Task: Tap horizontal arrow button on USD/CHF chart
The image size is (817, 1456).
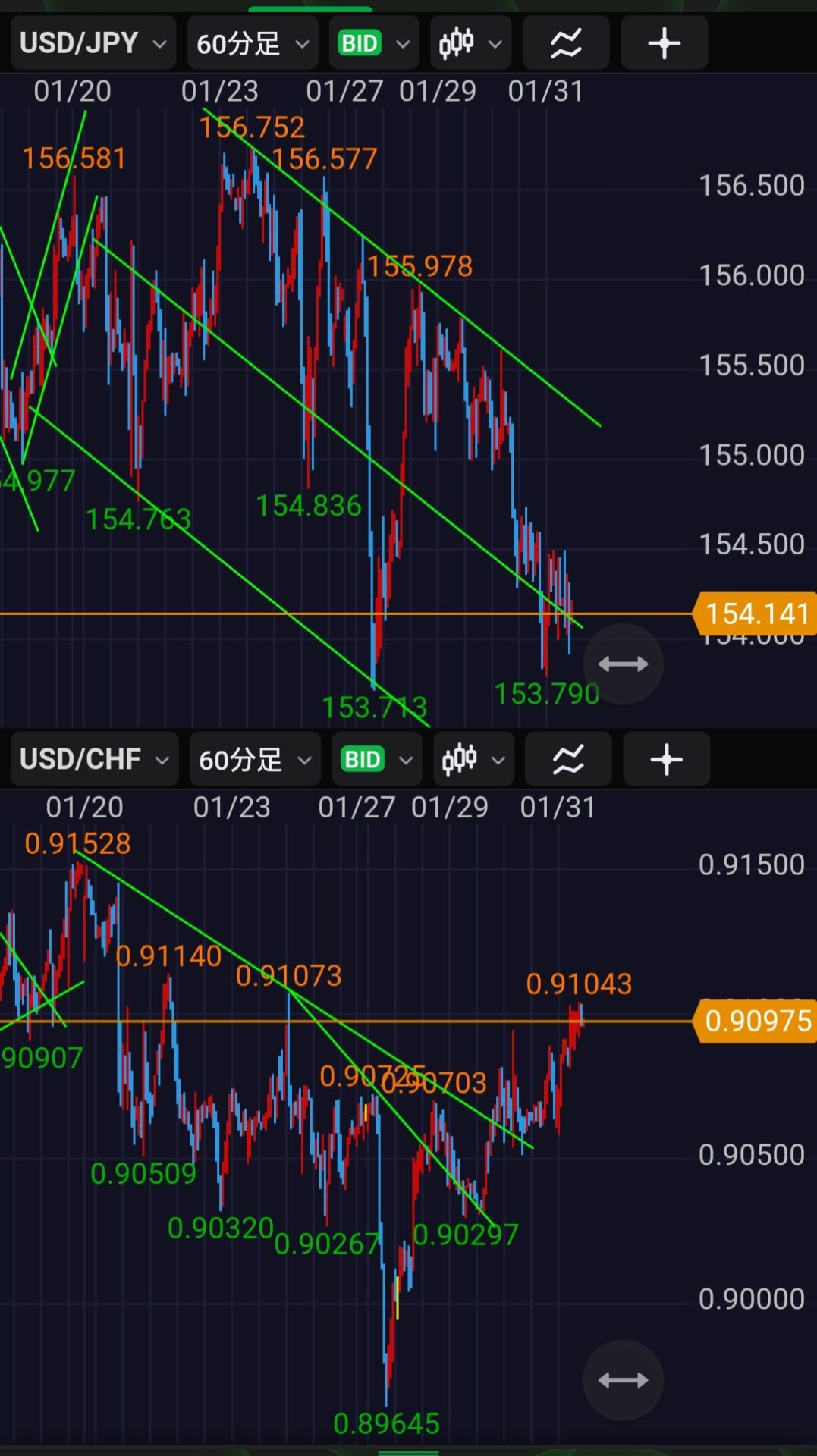Action: coord(623,1380)
